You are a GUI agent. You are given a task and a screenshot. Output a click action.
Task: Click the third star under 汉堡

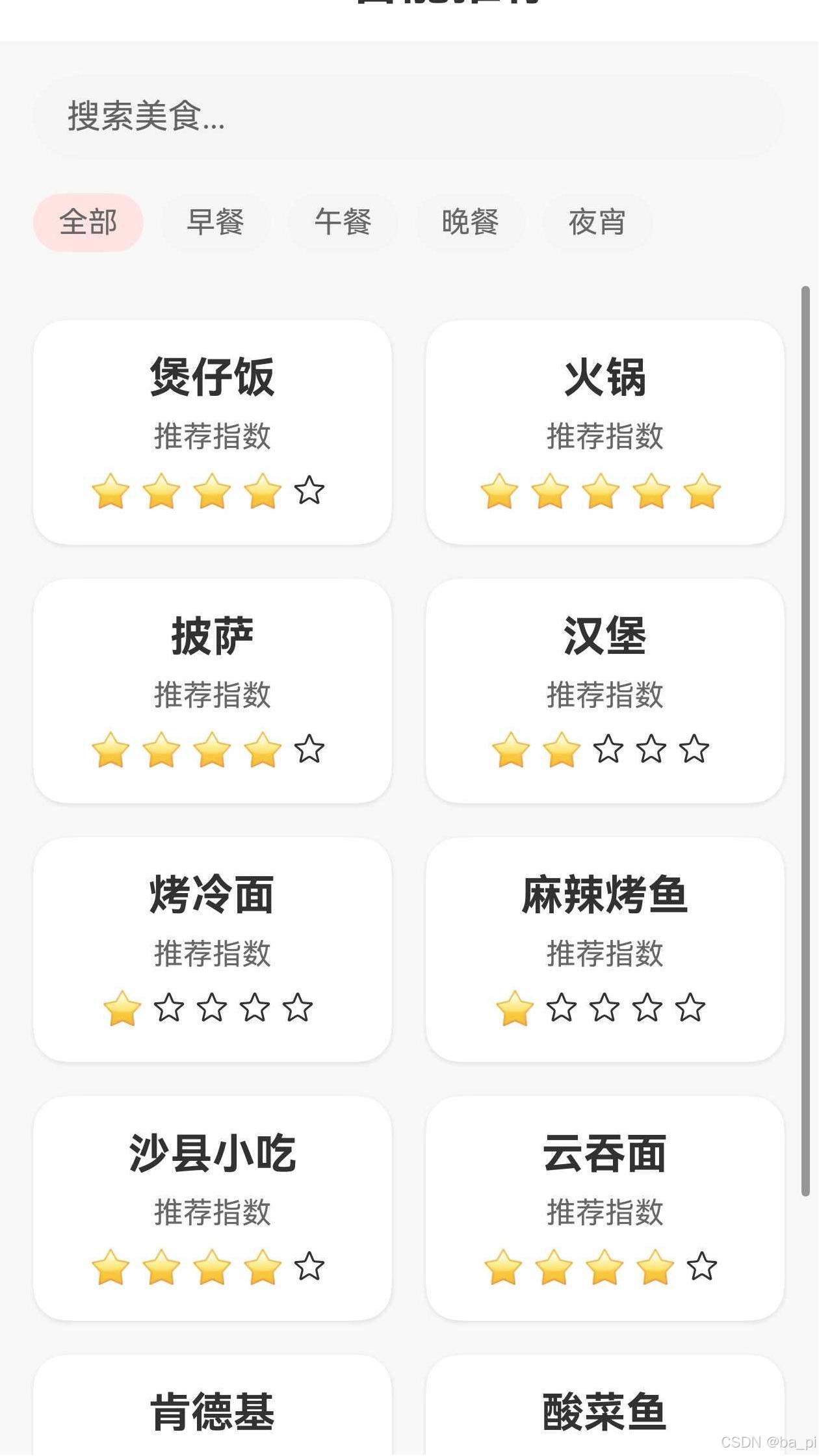[x=608, y=751]
